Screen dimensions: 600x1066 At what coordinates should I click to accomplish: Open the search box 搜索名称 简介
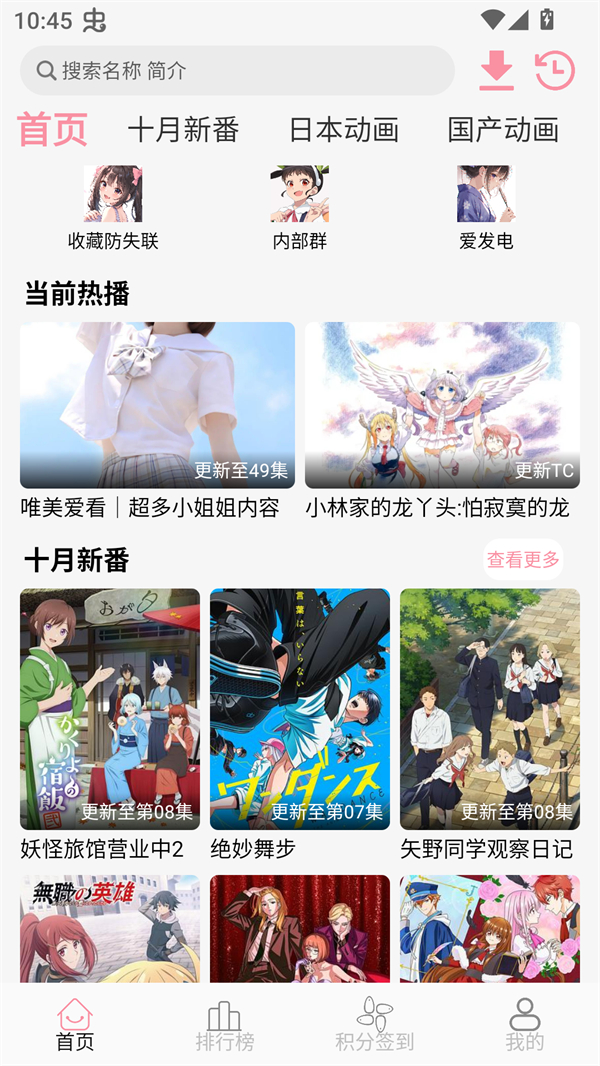point(237,71)
